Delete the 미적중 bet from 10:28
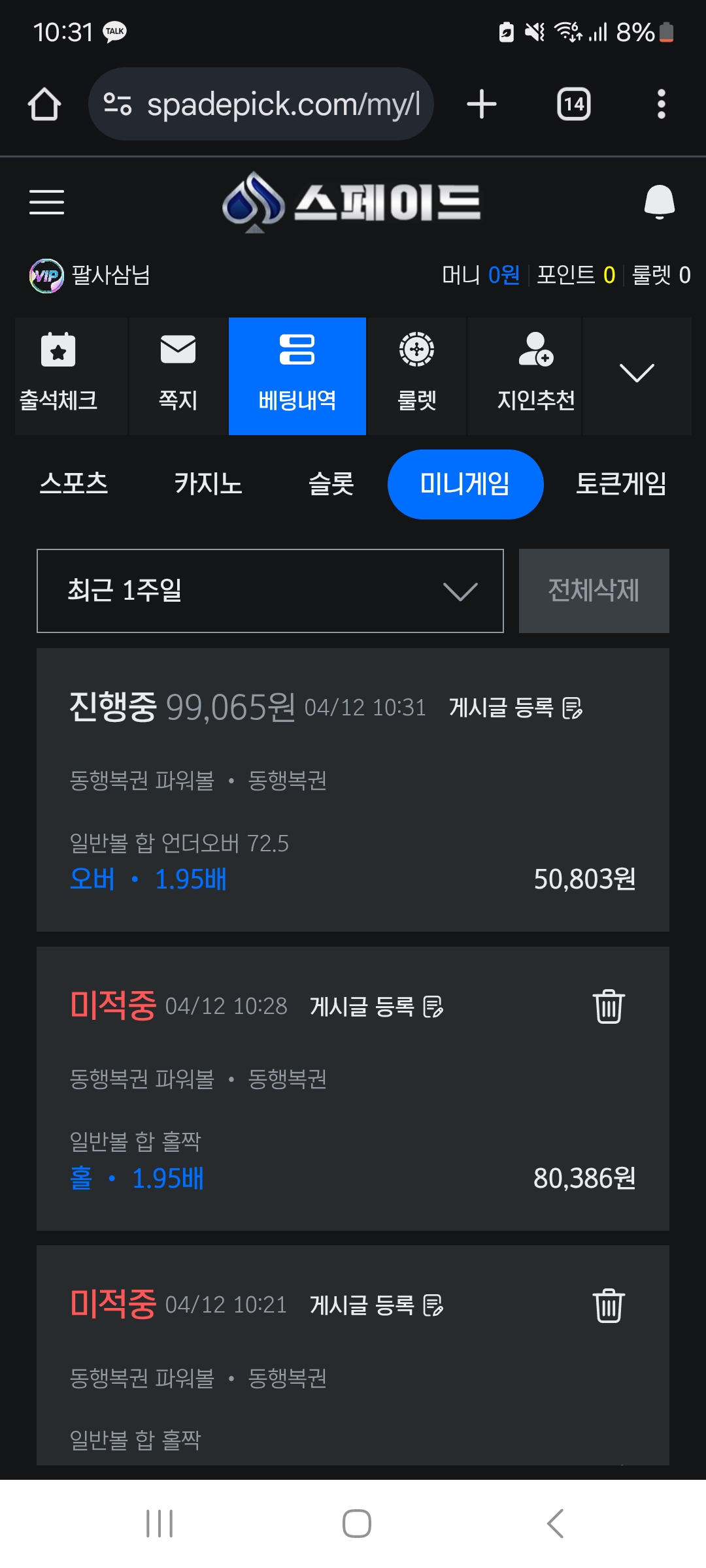706x1568 pixels. 609,1006
